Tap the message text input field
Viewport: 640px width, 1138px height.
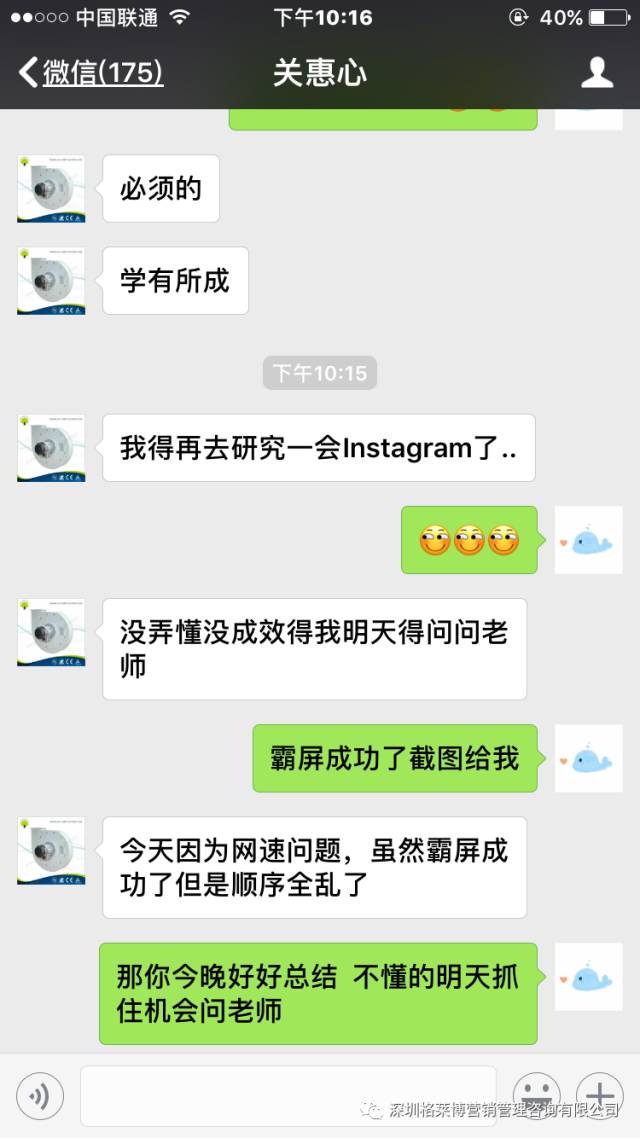[x=288, y=1096]
